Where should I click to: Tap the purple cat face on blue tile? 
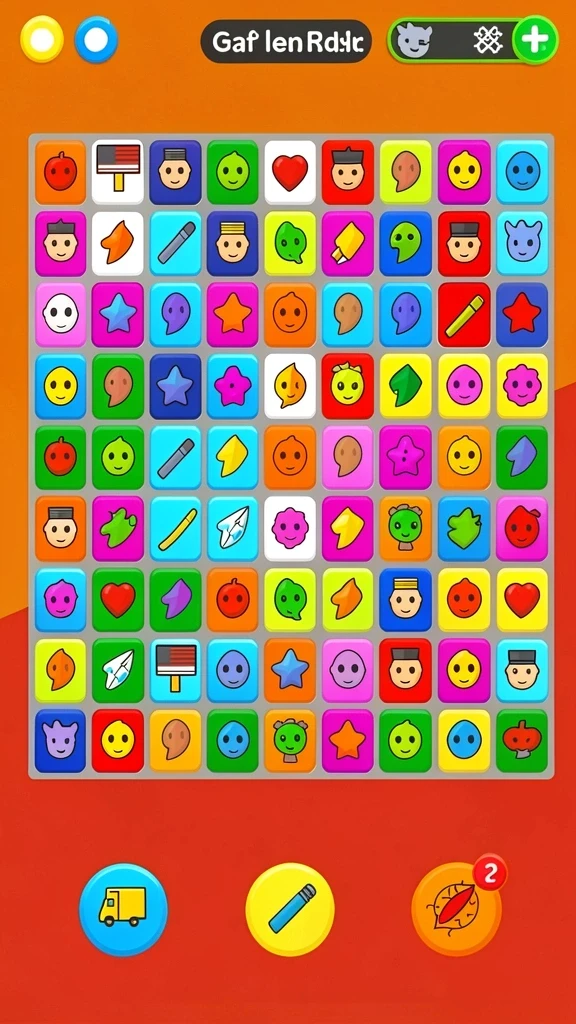click(61, 741)
